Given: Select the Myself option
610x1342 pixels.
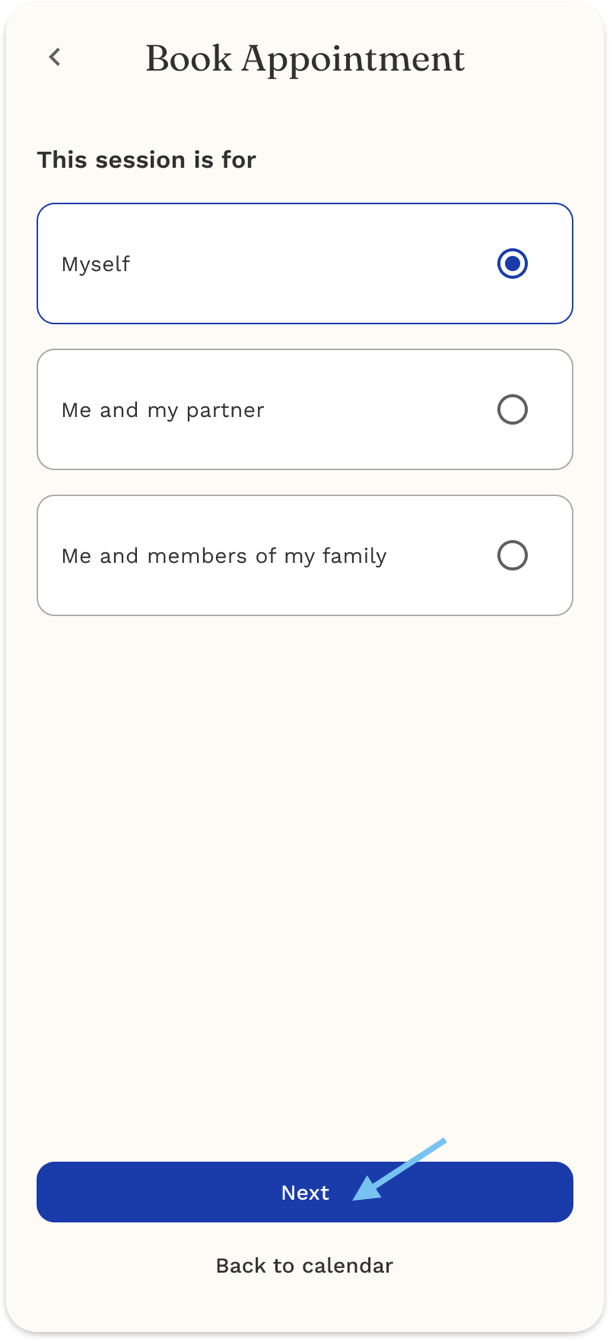Looking at the screenshot, I should pos(512,264).
